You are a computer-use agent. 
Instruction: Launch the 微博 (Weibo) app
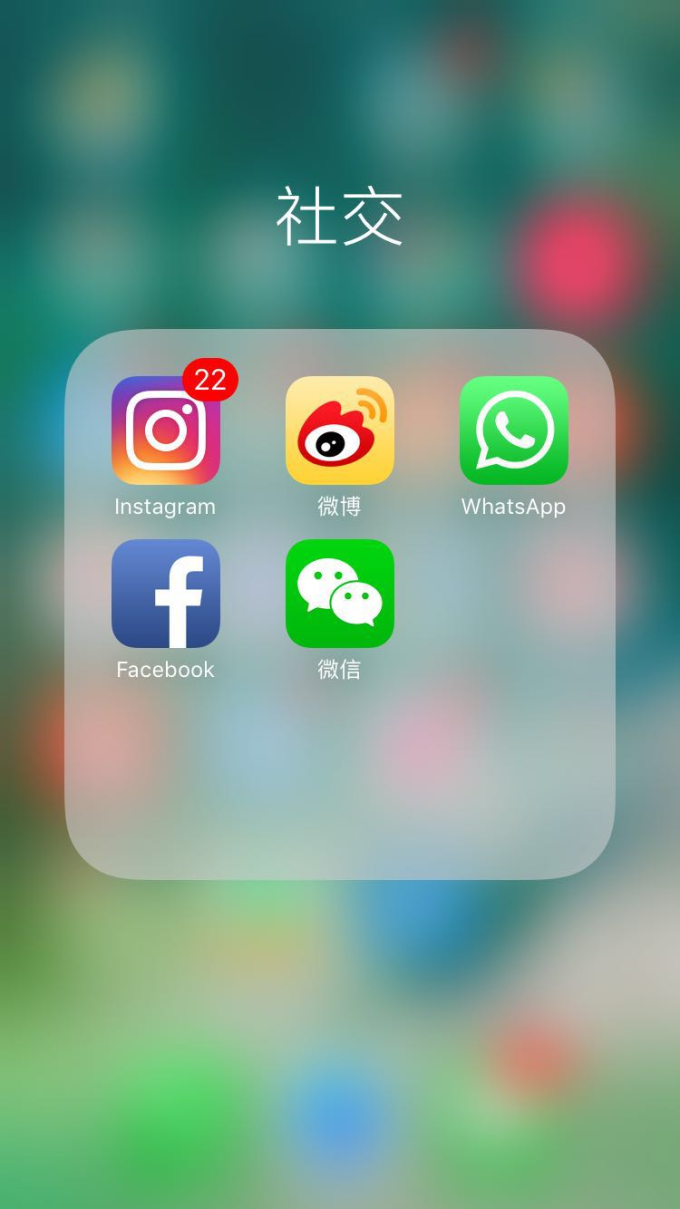(x=340, y=430)
